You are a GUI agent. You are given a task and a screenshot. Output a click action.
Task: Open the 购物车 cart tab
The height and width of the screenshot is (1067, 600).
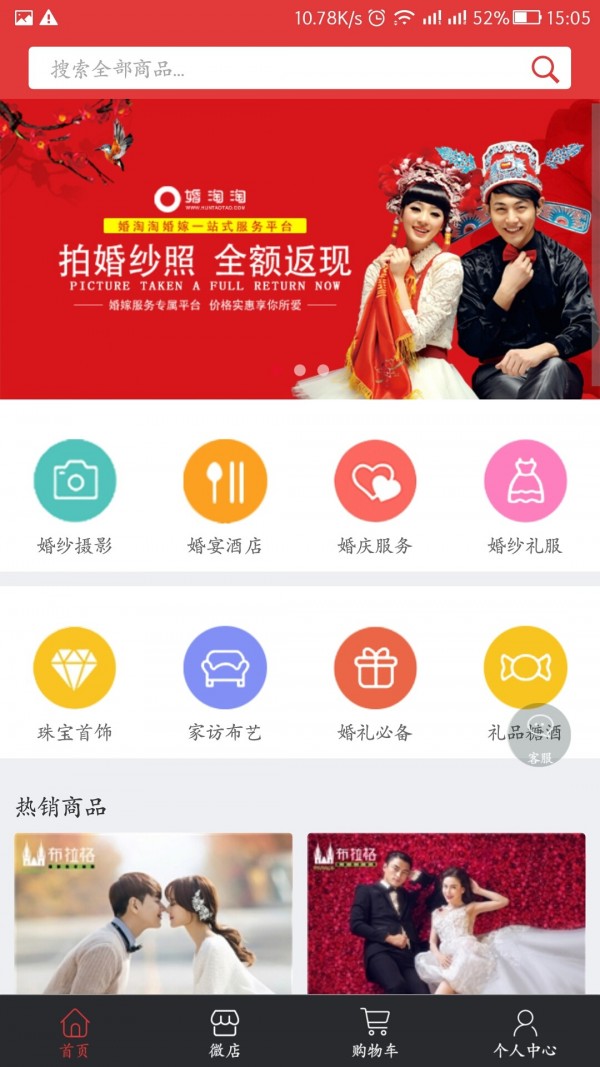375,1032
